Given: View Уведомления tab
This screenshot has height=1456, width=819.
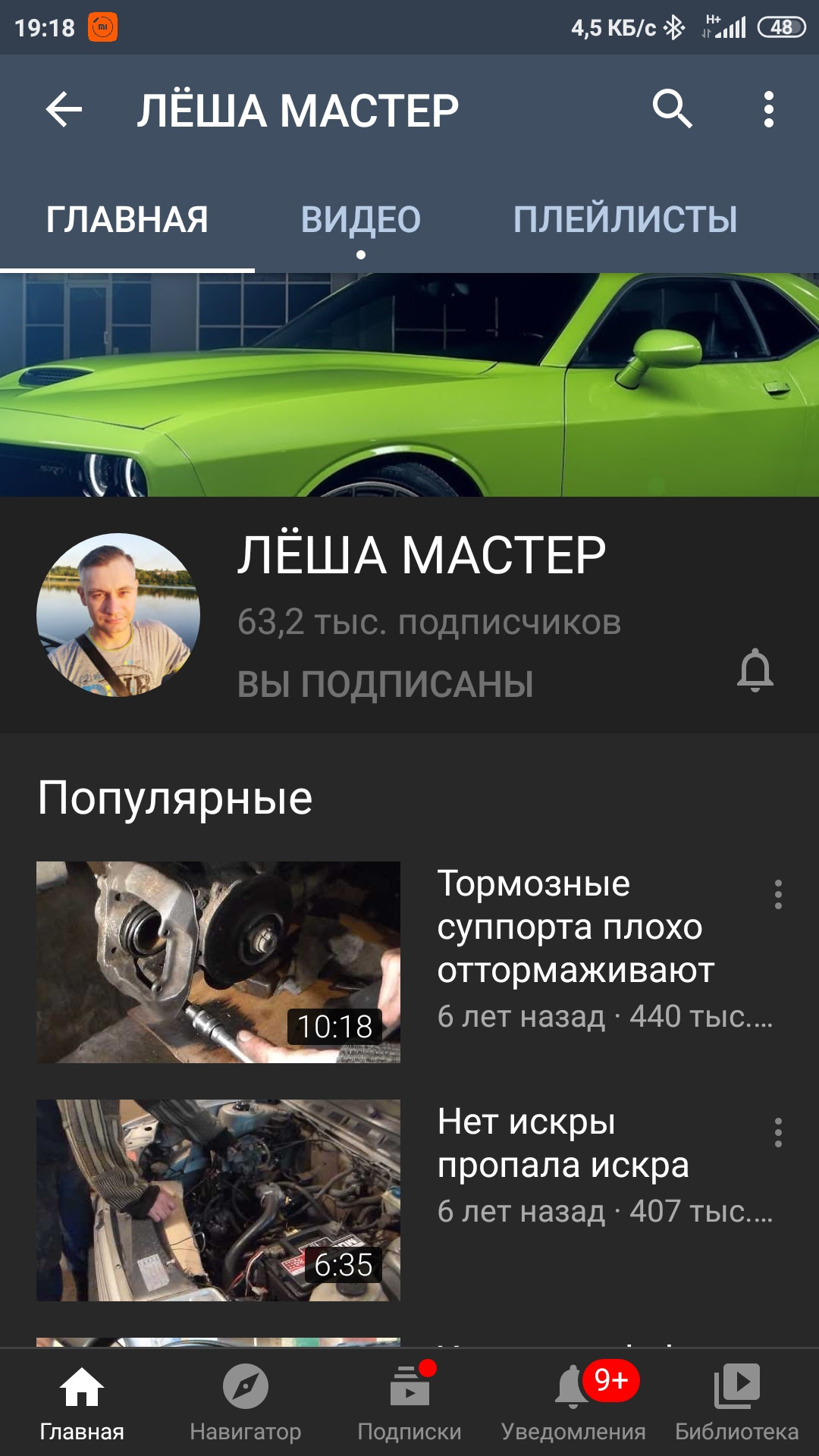Looking at the screenshot, I should click(573, 1403).
